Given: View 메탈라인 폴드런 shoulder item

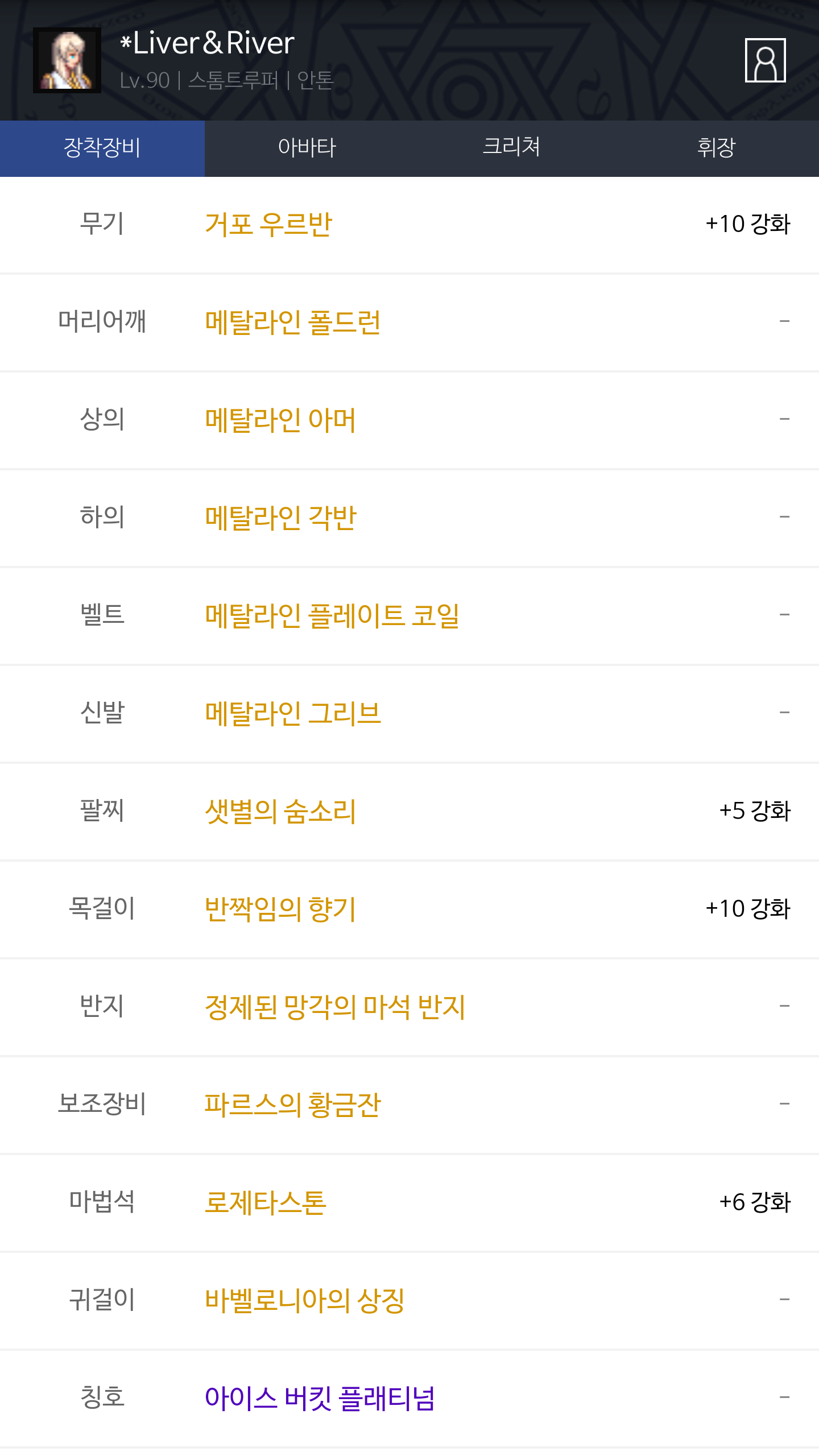Looking at the screenshot, I should [293, 322].
